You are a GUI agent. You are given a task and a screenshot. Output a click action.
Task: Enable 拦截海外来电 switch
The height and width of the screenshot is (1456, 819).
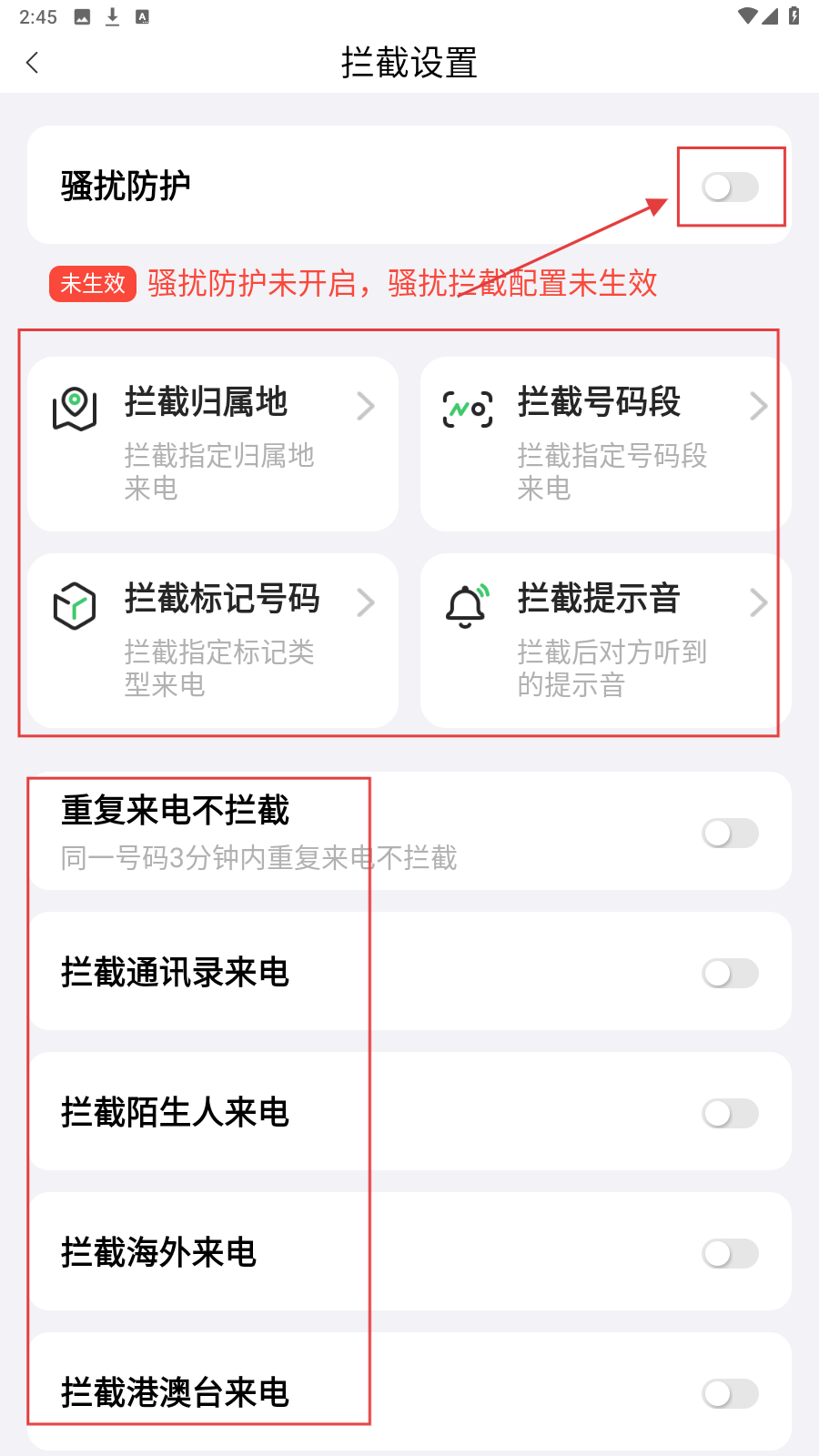pyautogui.click(x=730, y=1253)
